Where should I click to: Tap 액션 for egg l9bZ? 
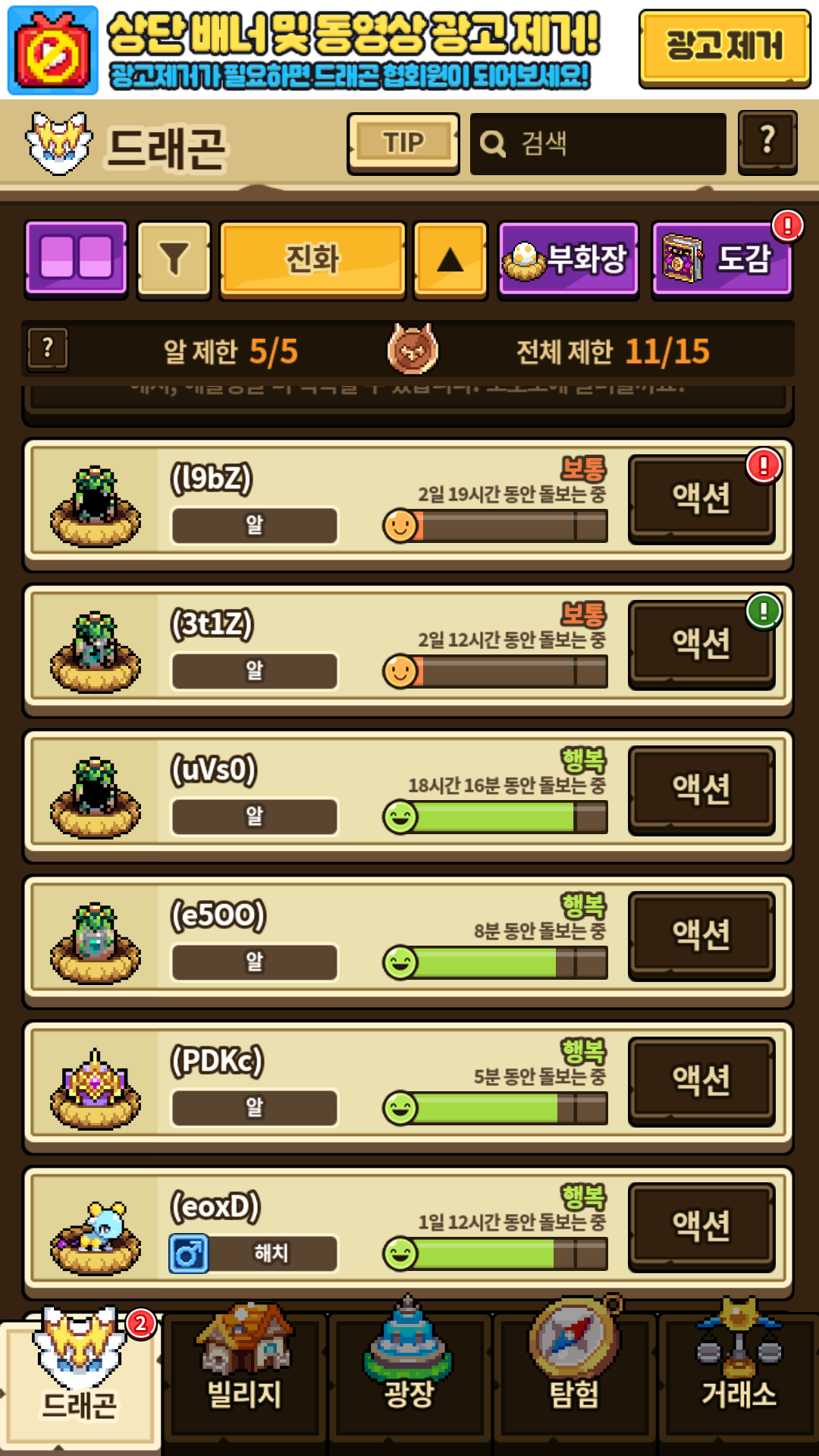coord(701,498)
